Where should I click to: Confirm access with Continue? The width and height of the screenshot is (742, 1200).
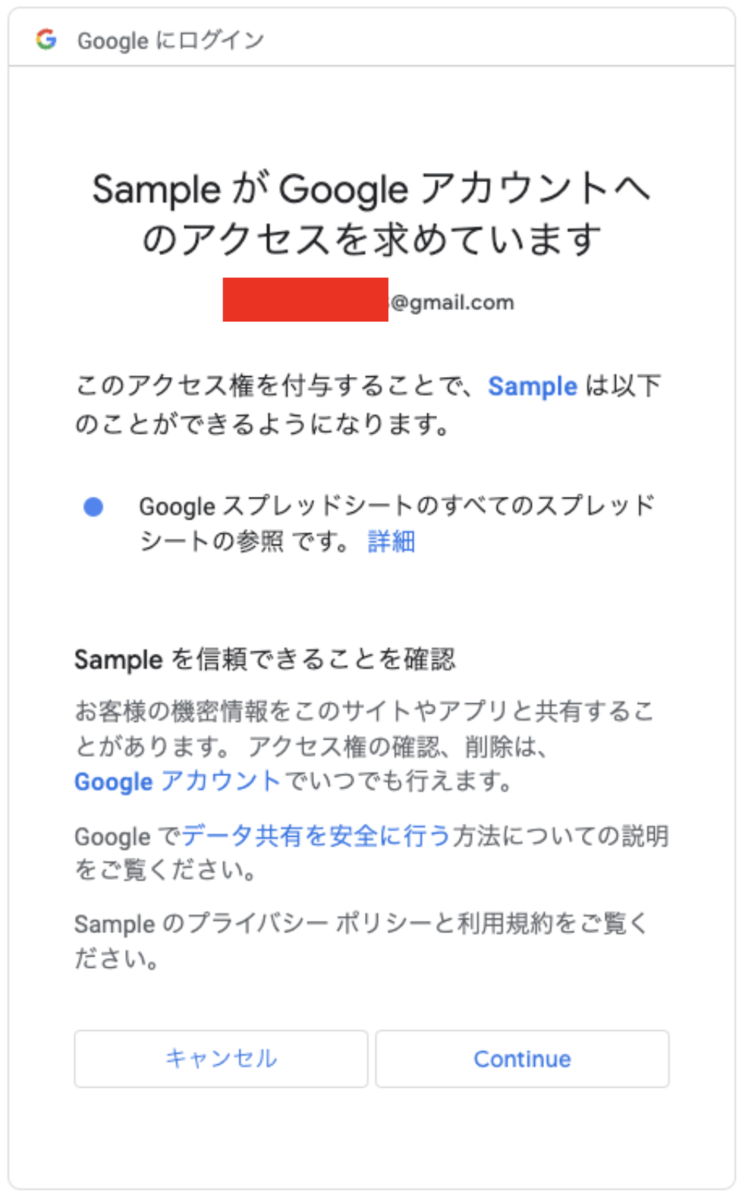click(522, 1058)
